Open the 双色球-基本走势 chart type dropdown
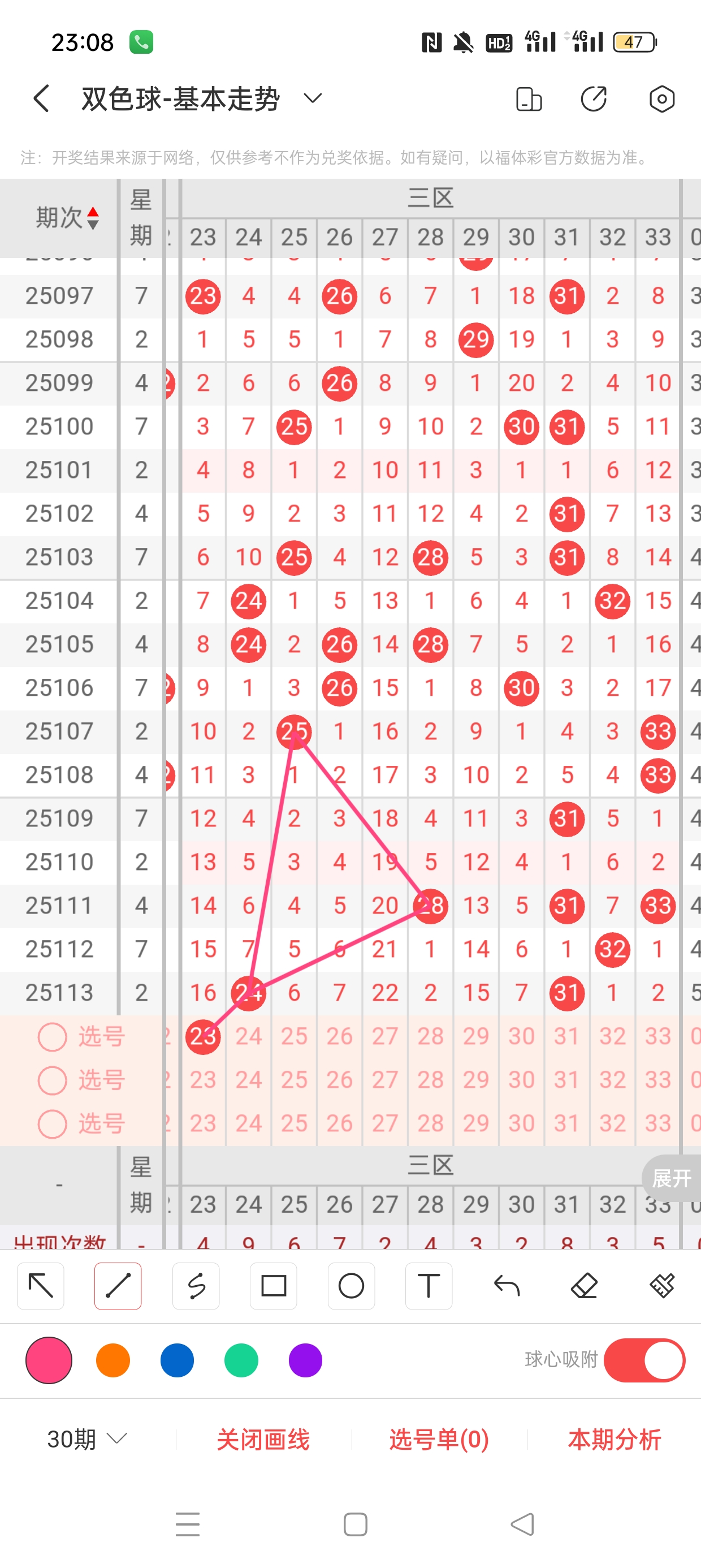 [312, 98]
